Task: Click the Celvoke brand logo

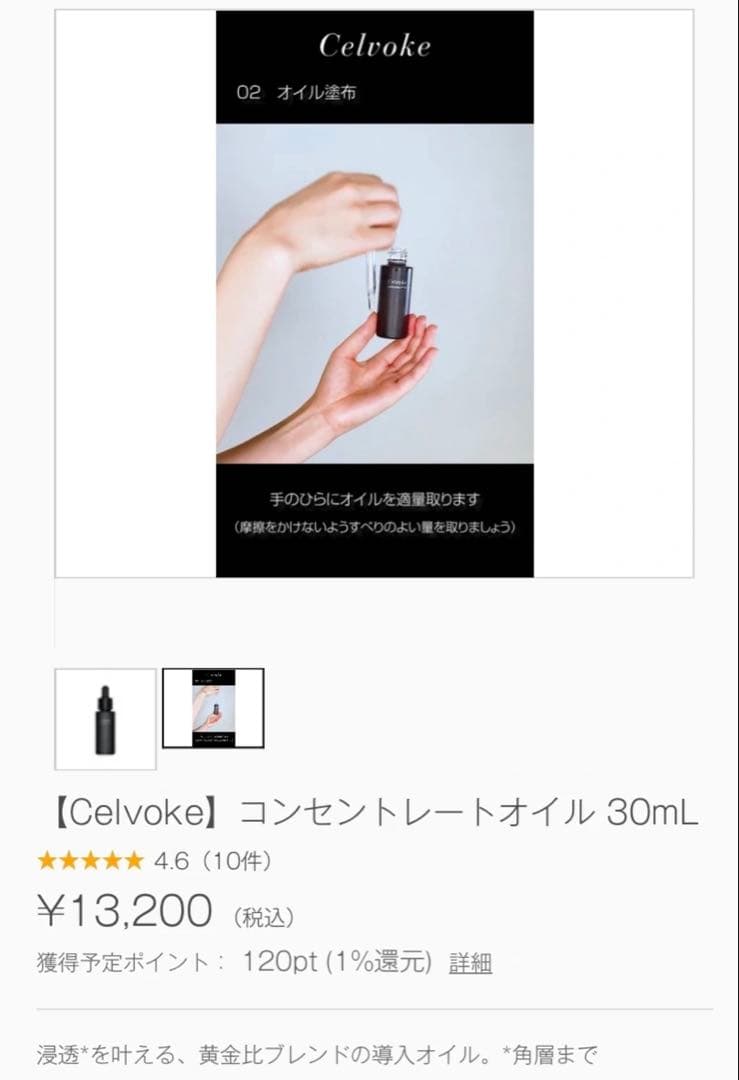Action: tap(377, 45)
